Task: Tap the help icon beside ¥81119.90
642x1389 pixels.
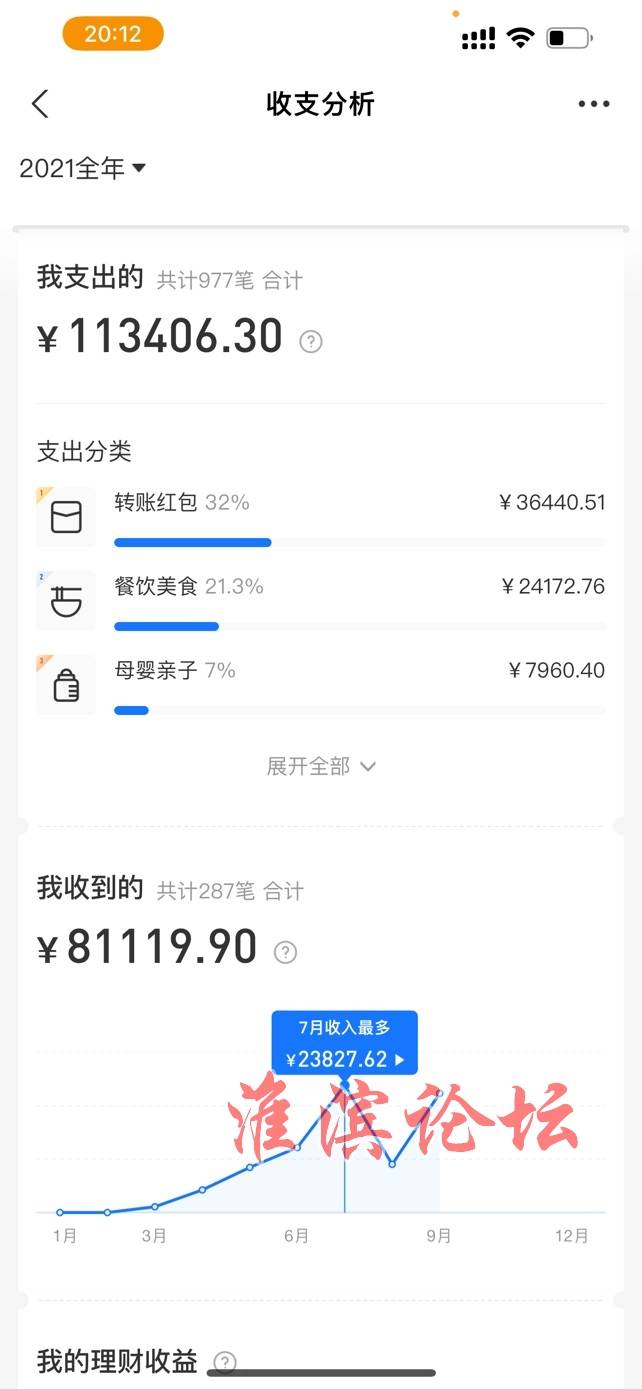Action: click(x=286, y=952)
